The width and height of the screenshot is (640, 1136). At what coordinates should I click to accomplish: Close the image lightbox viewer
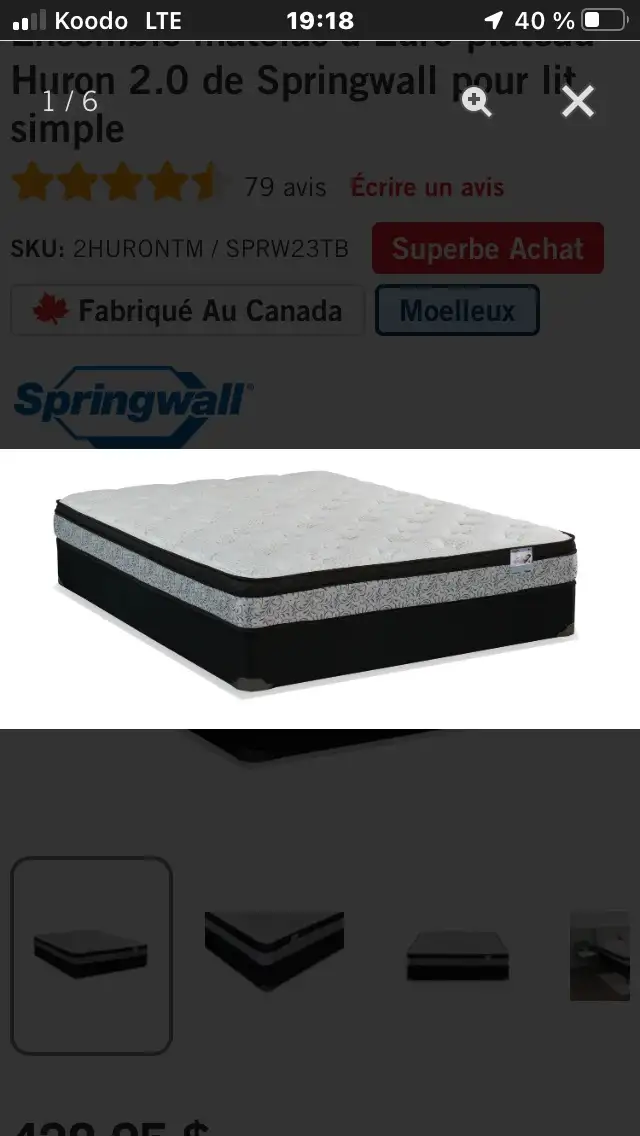click(578, 101)
